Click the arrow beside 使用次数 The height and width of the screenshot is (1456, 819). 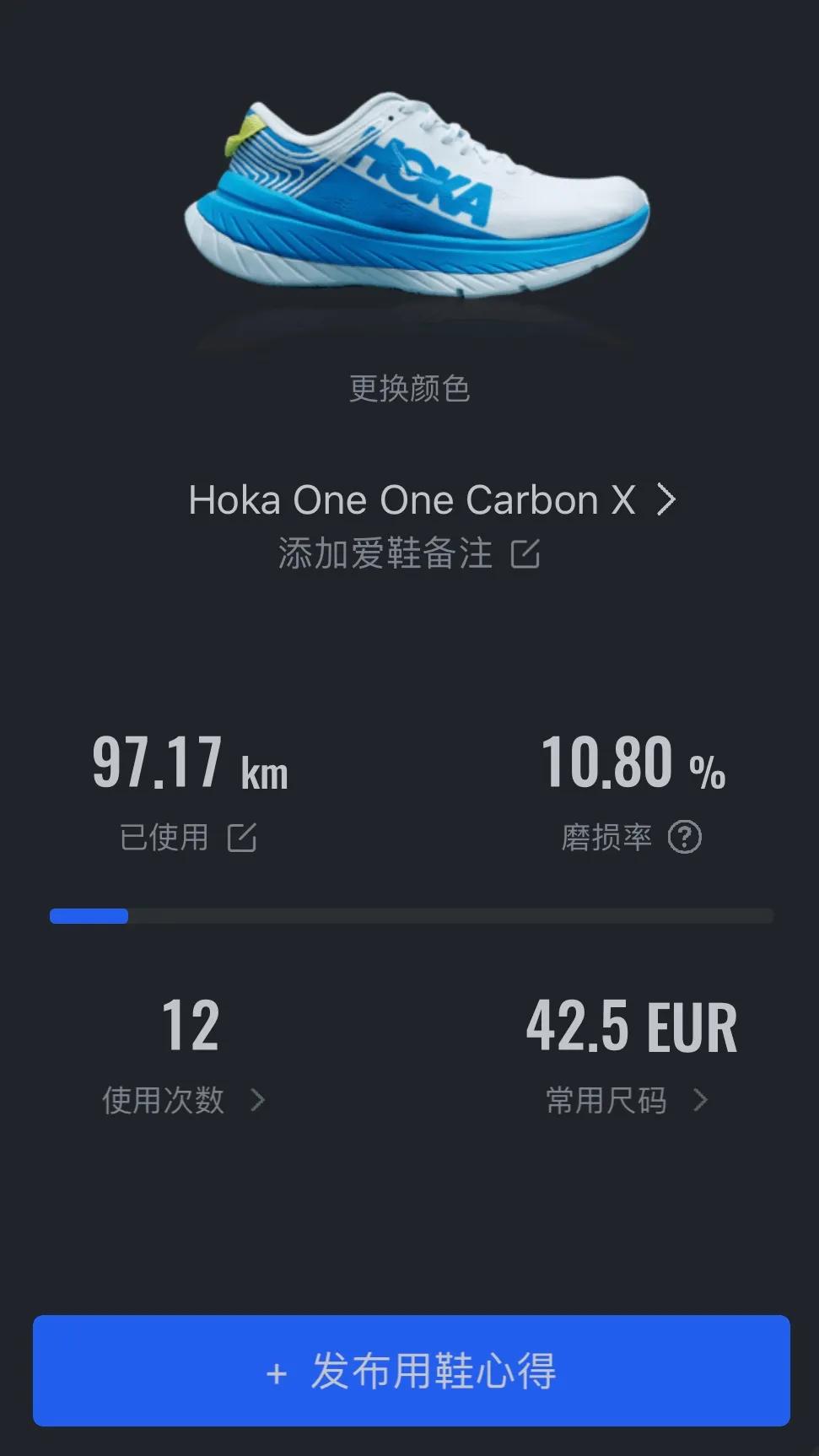point(257,1100)
